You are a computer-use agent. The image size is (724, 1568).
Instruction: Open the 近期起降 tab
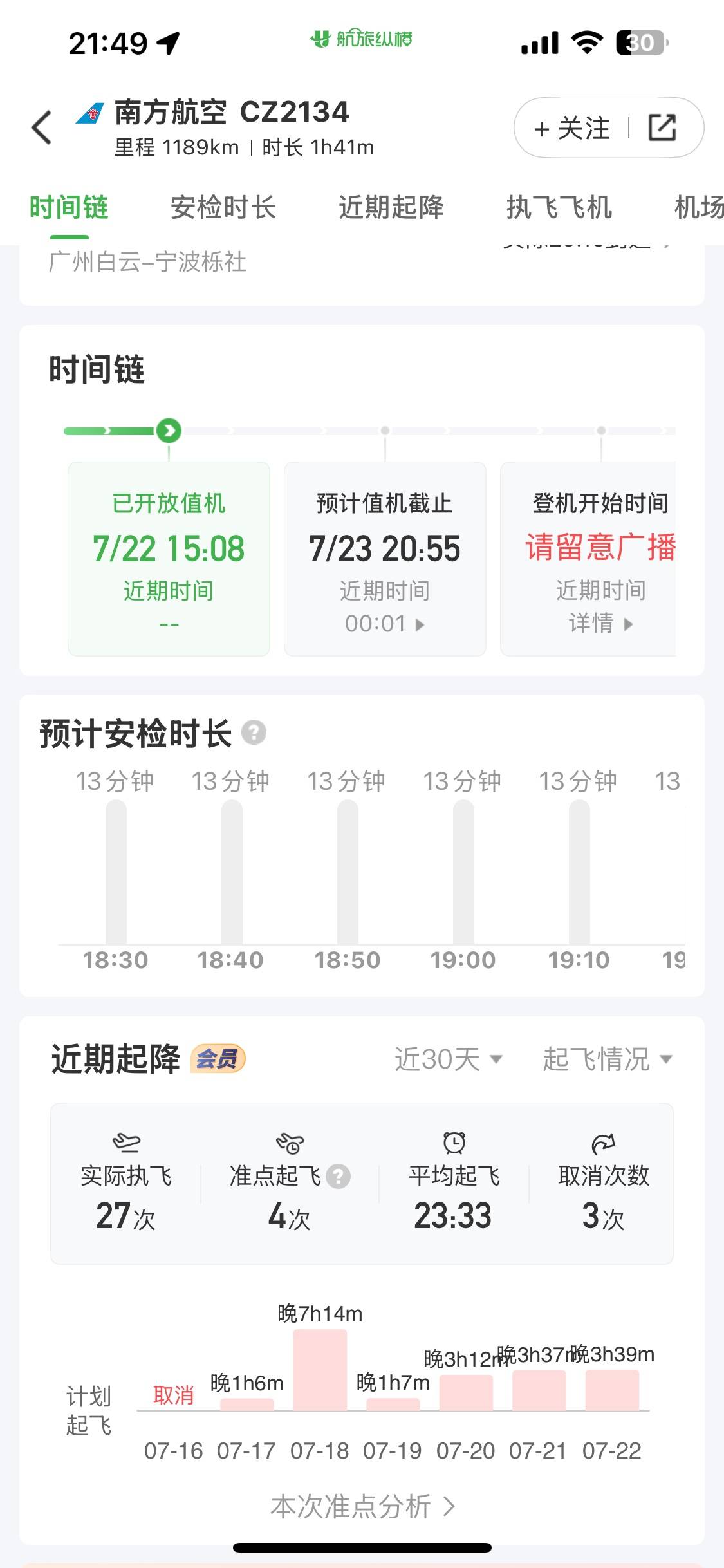coord(391,207)
